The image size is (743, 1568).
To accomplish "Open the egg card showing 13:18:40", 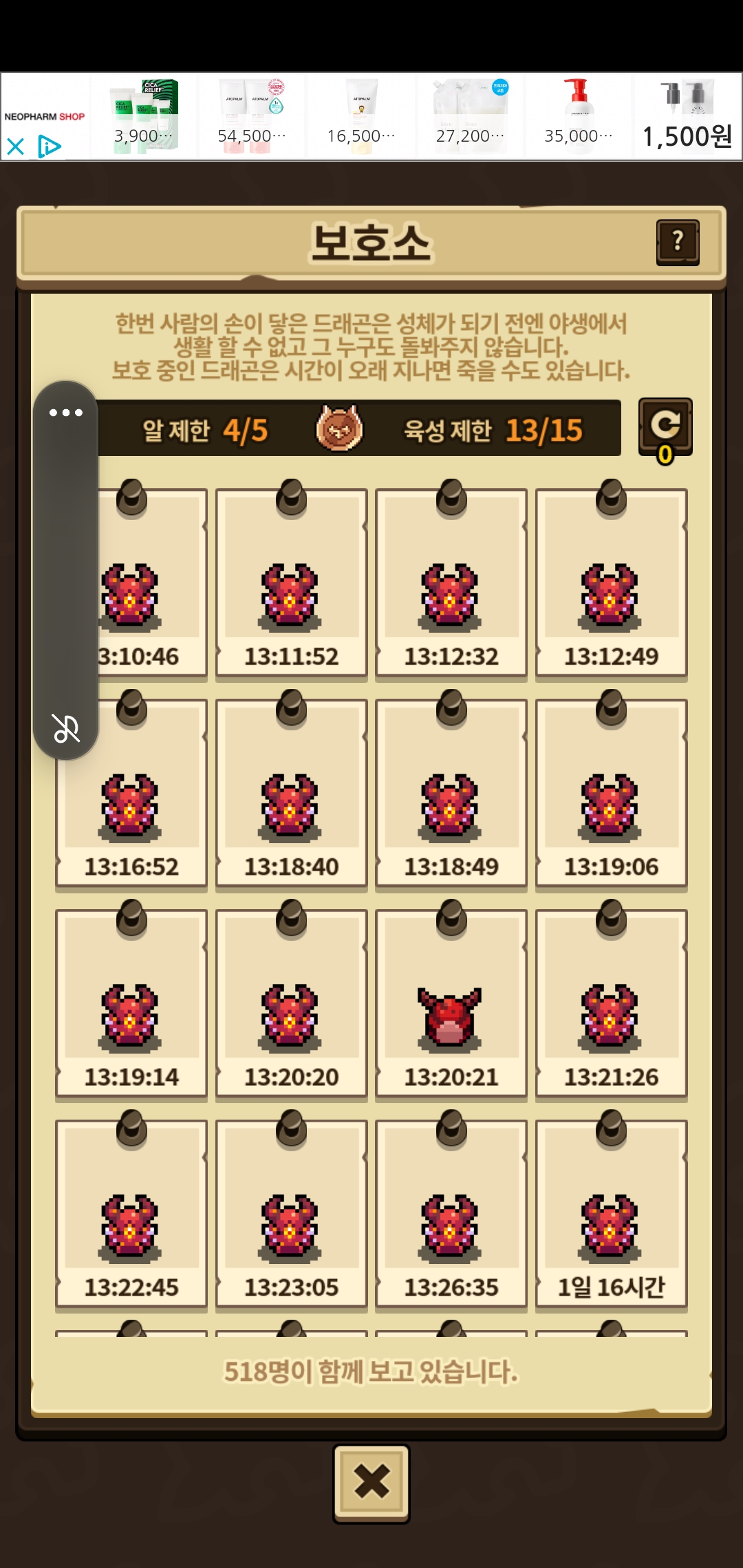I will pyautogui.click(x=291, y=795).
